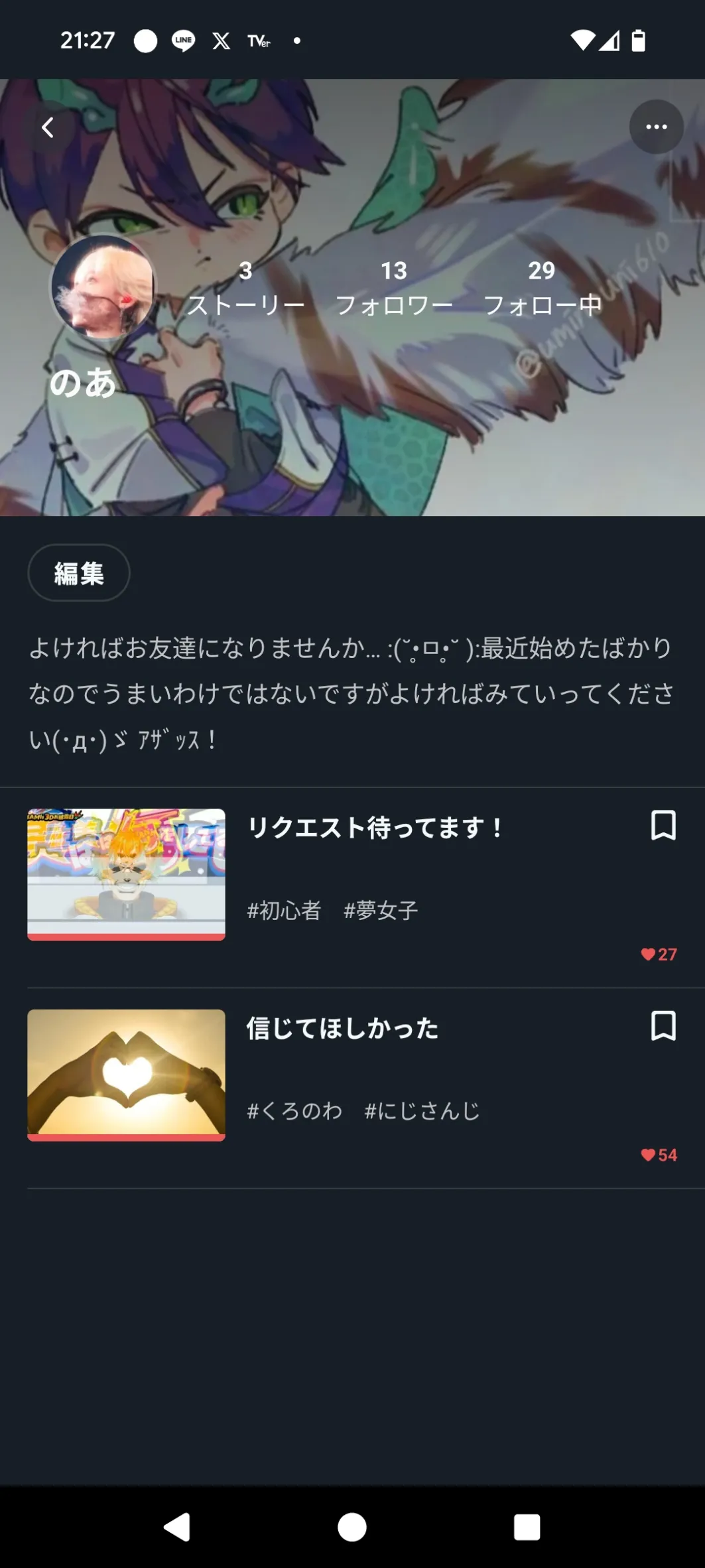Open the recent apps overview
The image size is (705, 1568).
click(527, 1527)
